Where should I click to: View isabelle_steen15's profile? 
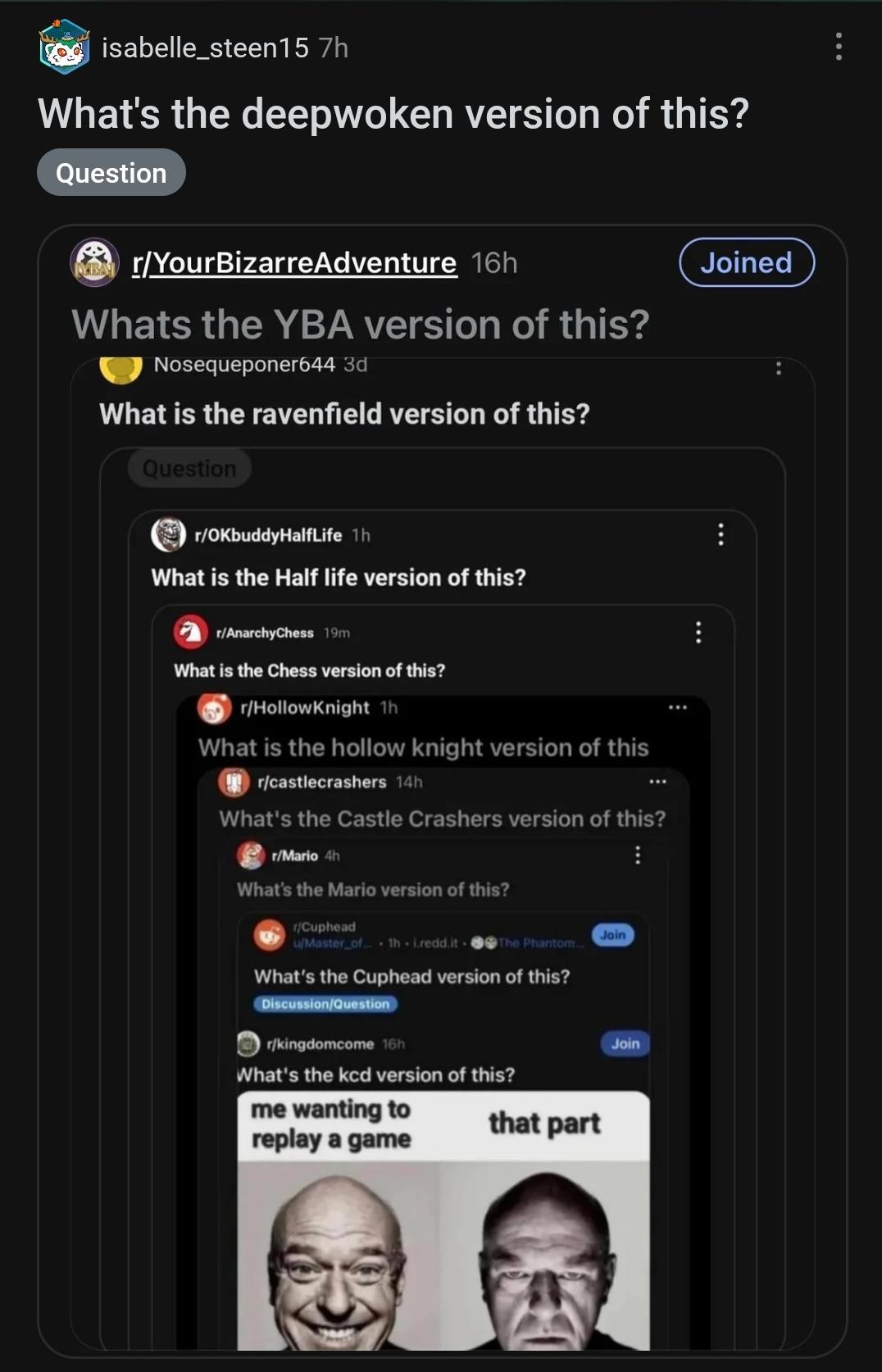205,48
